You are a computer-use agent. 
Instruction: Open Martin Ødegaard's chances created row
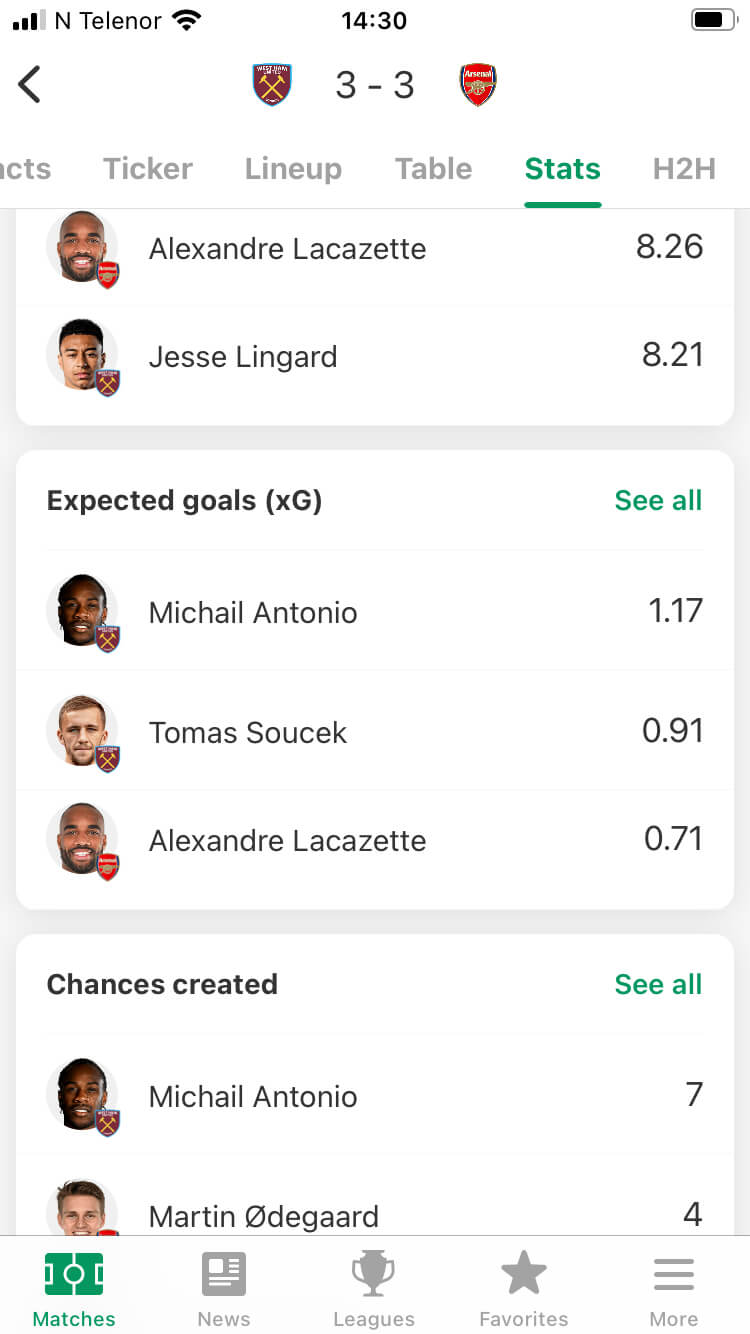(x=375, y=1212)
